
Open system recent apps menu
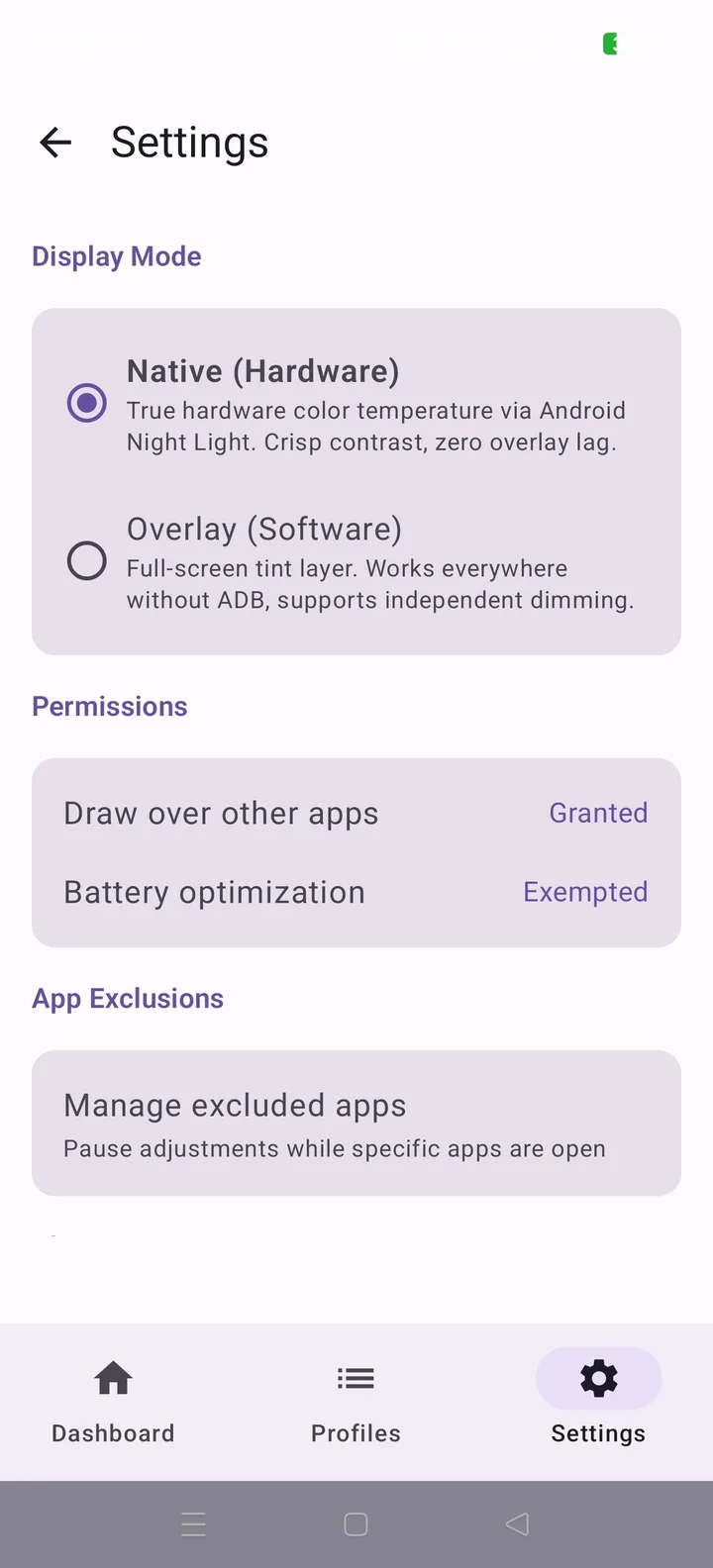194,1524
